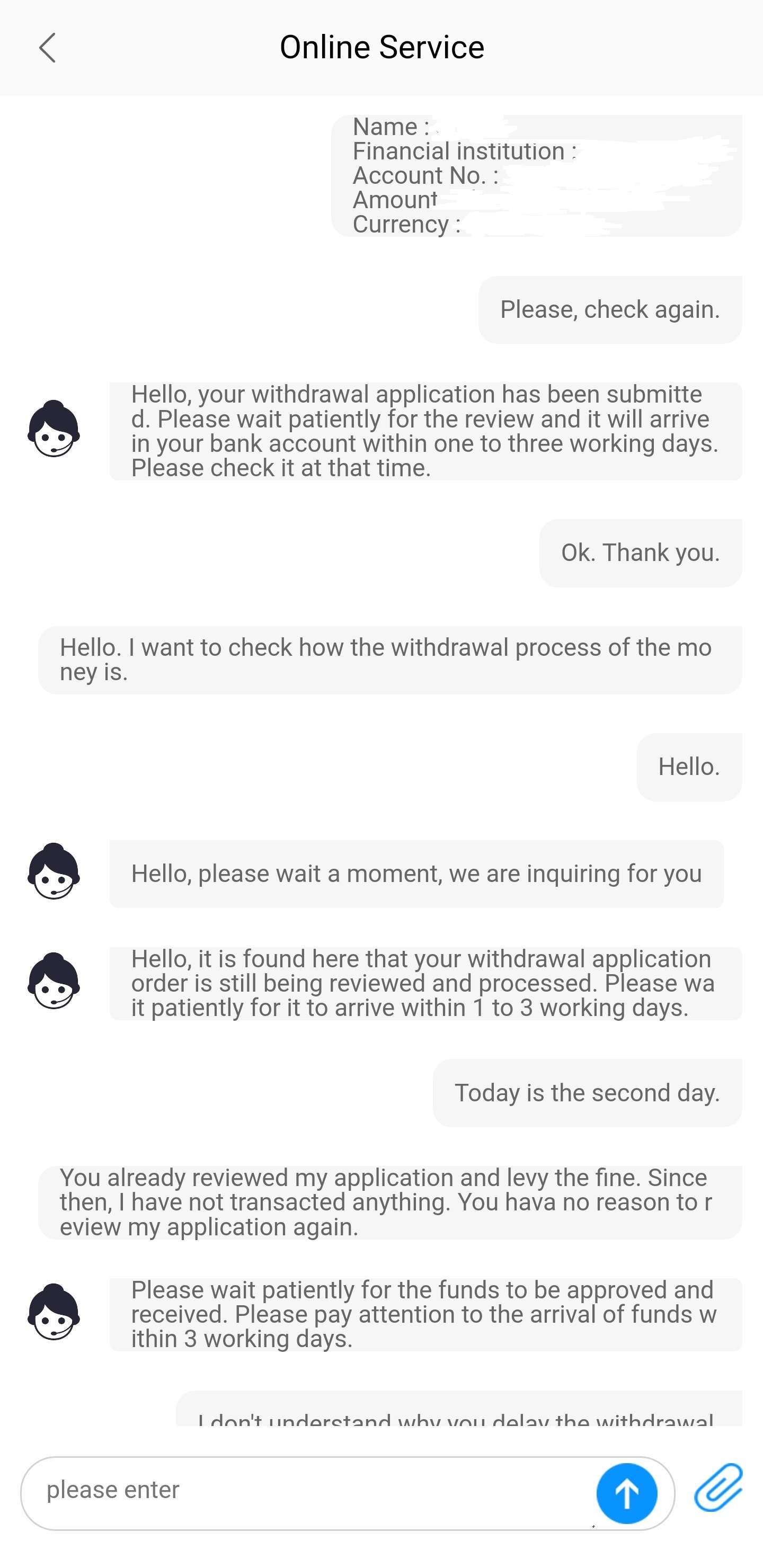Screen dimensions: 763x1568
Task: Go back from Online Service chat
Action: pyautogui.click(x=48, y=48)
